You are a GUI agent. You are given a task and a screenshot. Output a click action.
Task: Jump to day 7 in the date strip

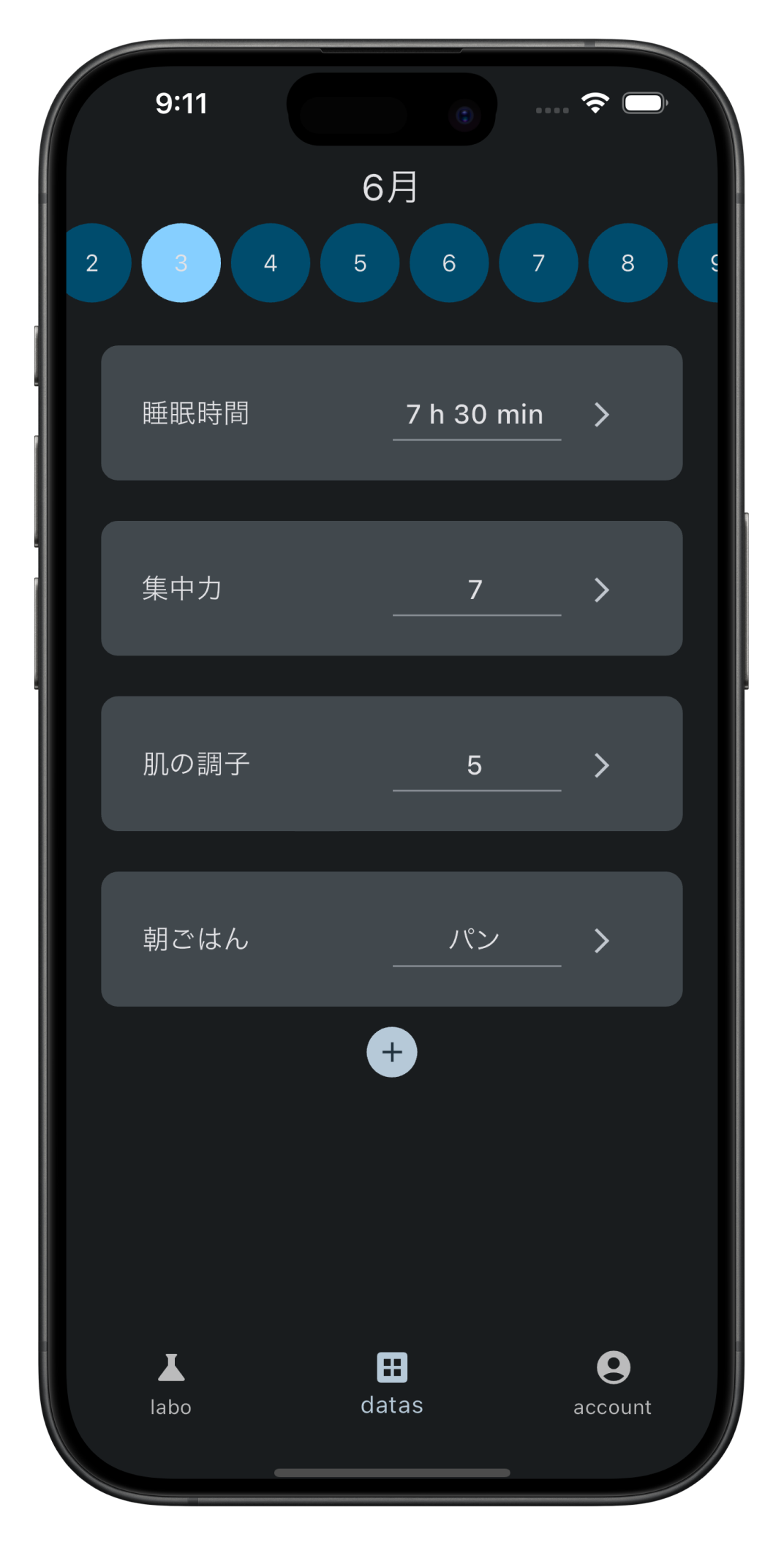[538, 263]
